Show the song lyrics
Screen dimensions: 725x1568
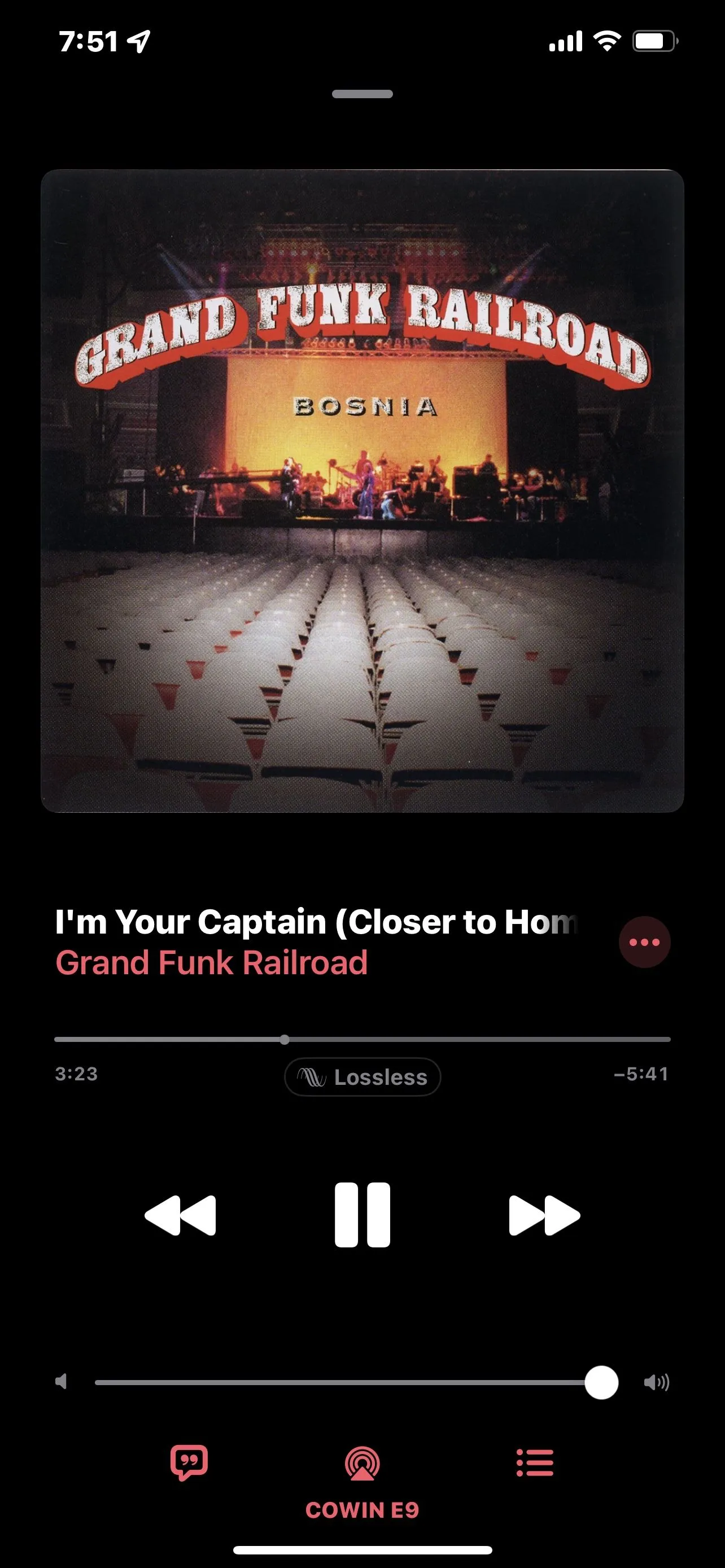click(x=189, y=1462)
